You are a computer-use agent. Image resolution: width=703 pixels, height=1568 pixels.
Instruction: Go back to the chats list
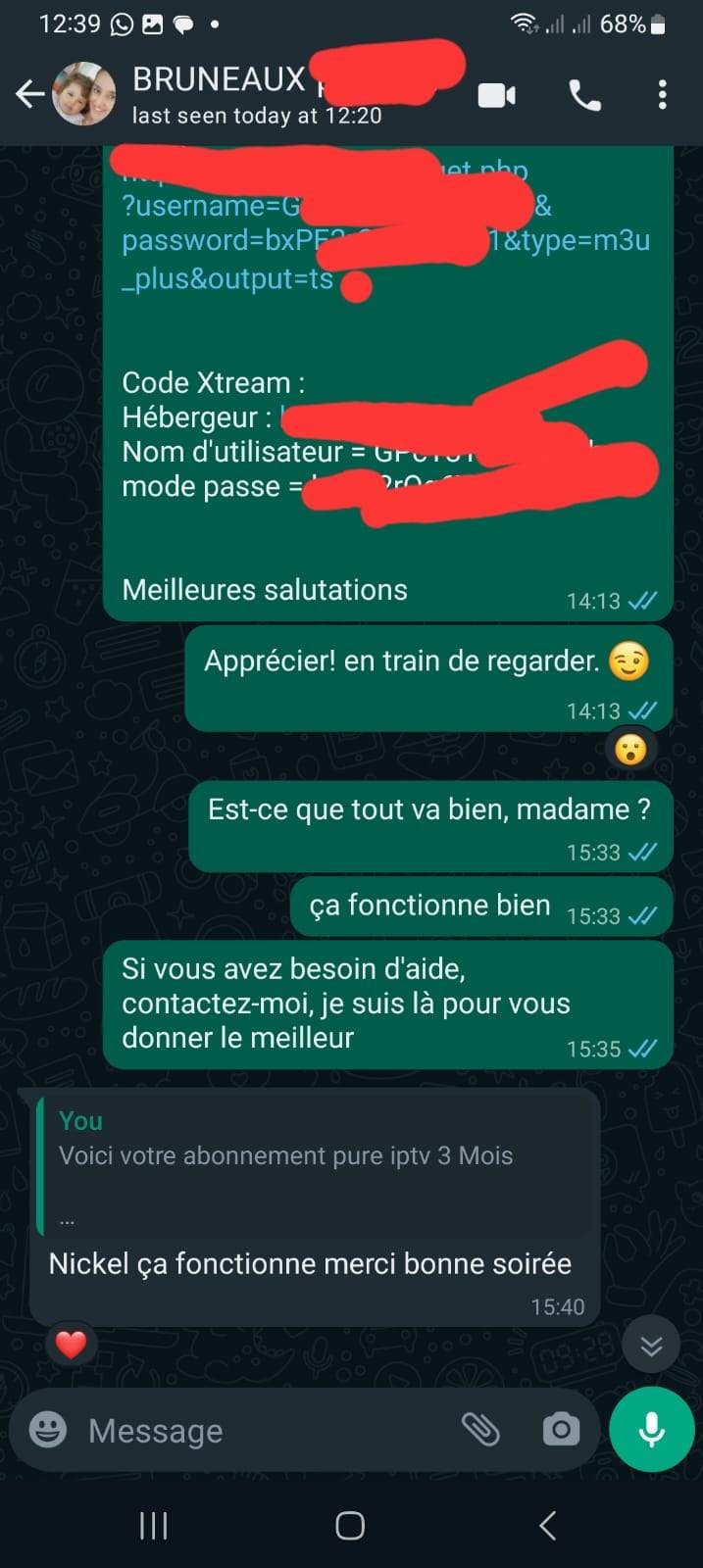[29, 95]
